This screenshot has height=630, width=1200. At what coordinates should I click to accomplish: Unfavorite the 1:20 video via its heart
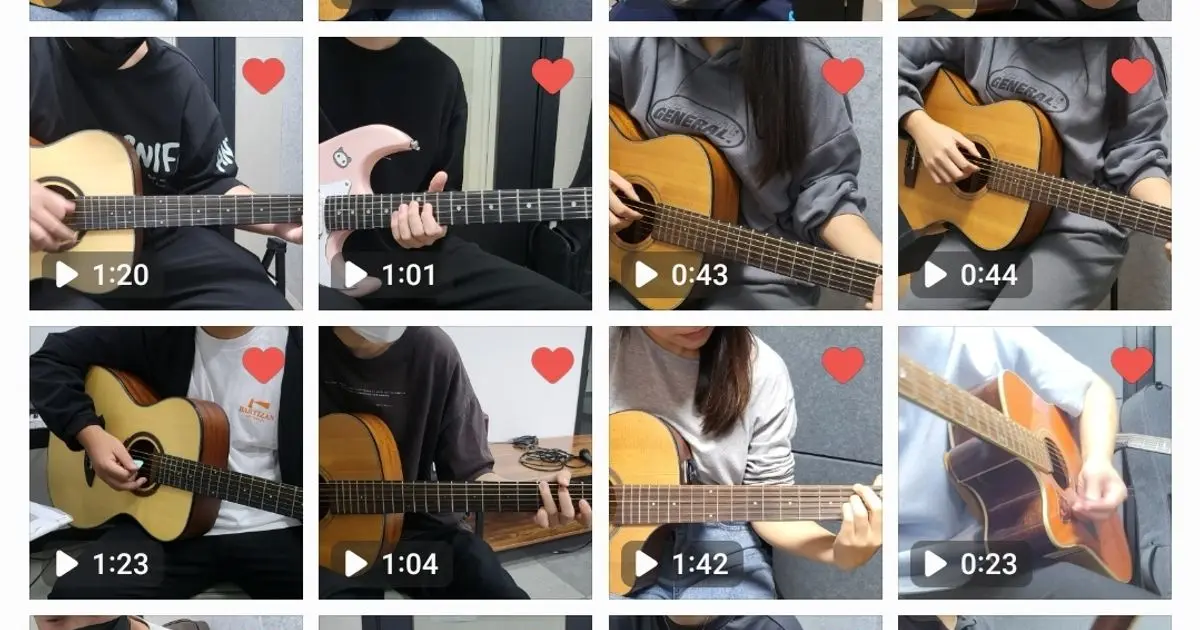(264, 76)
